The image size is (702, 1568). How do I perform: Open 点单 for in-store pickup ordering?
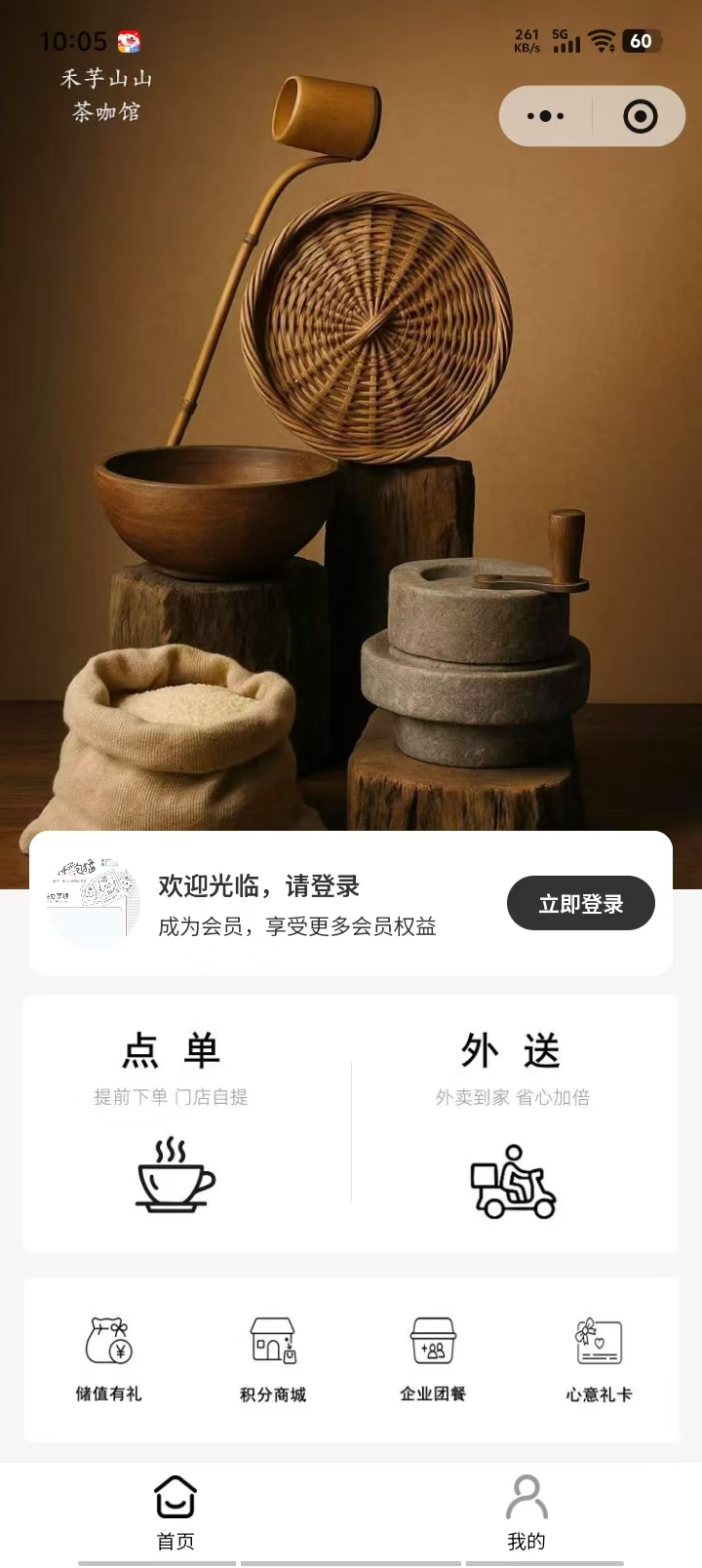click(173, 1121)
